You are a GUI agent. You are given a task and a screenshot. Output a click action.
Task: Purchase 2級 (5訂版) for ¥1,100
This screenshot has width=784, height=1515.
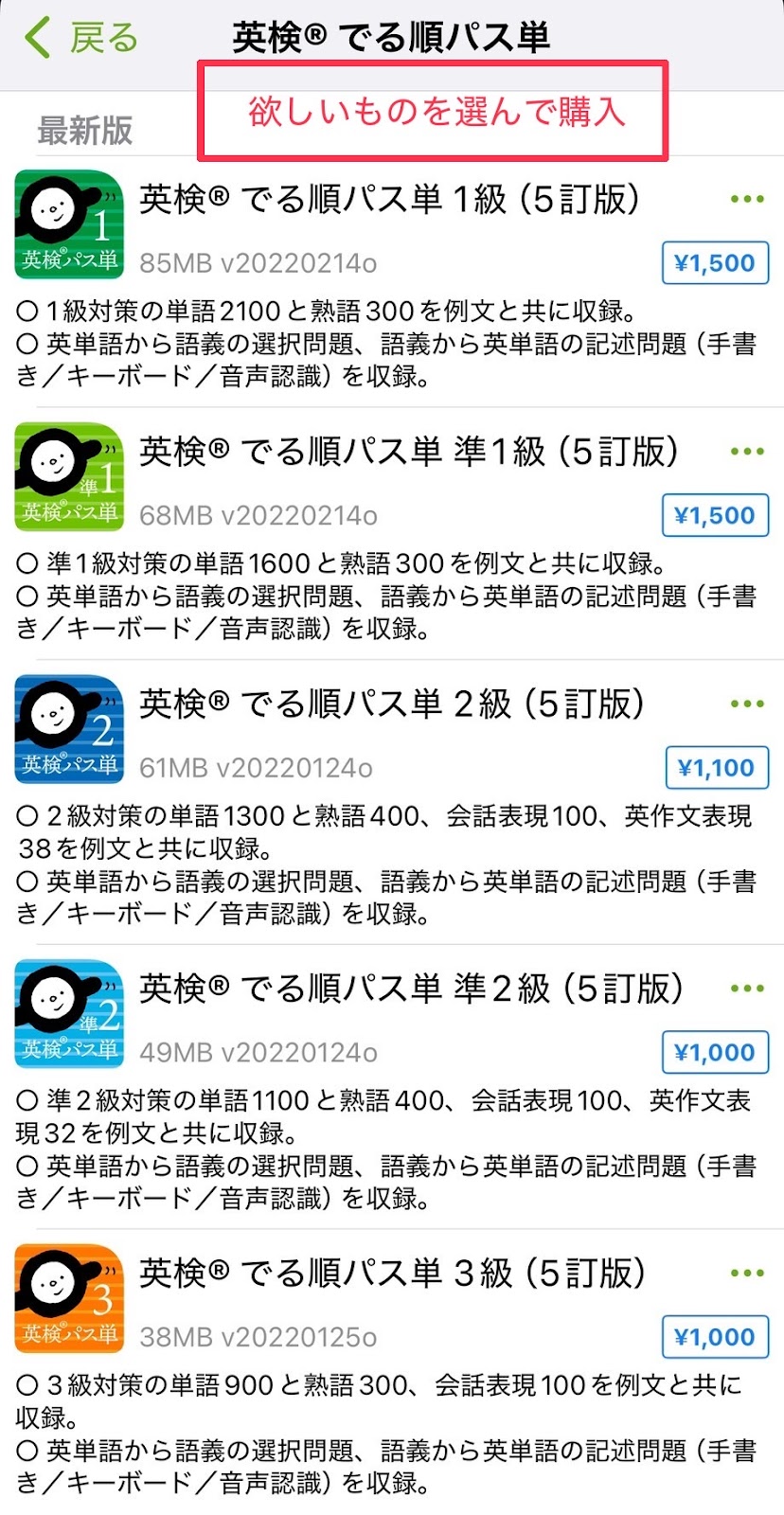click(717, 768)
